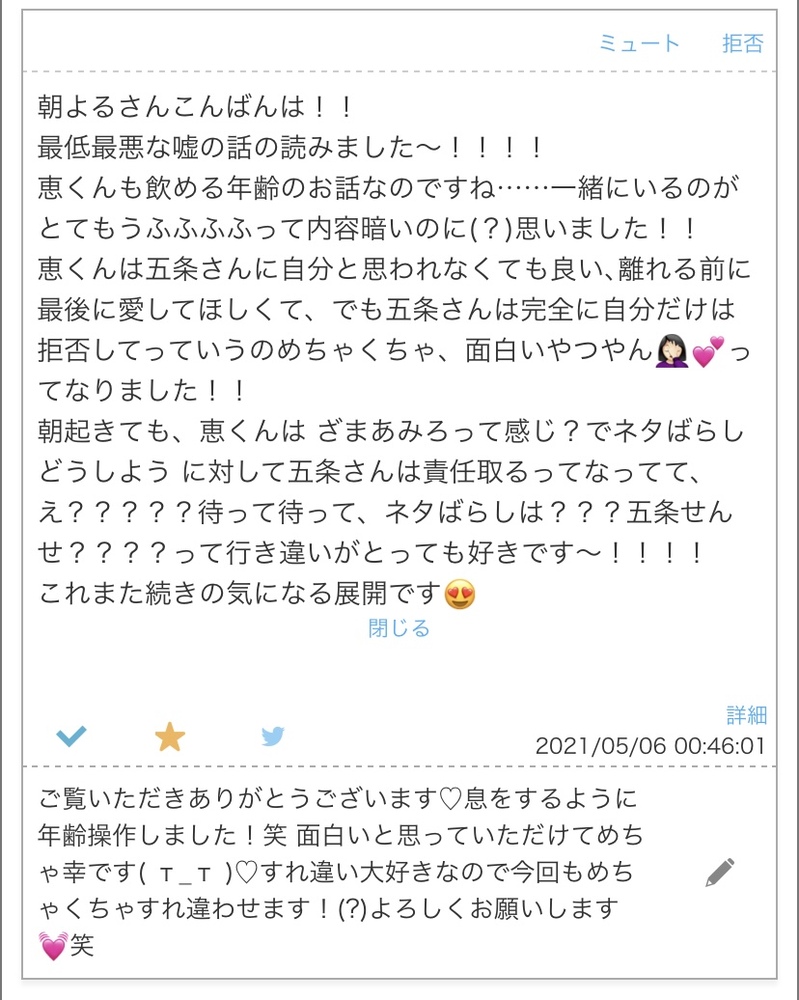
Task: Edit the reply with the pencil icon
Action: (x=720, y=872)
